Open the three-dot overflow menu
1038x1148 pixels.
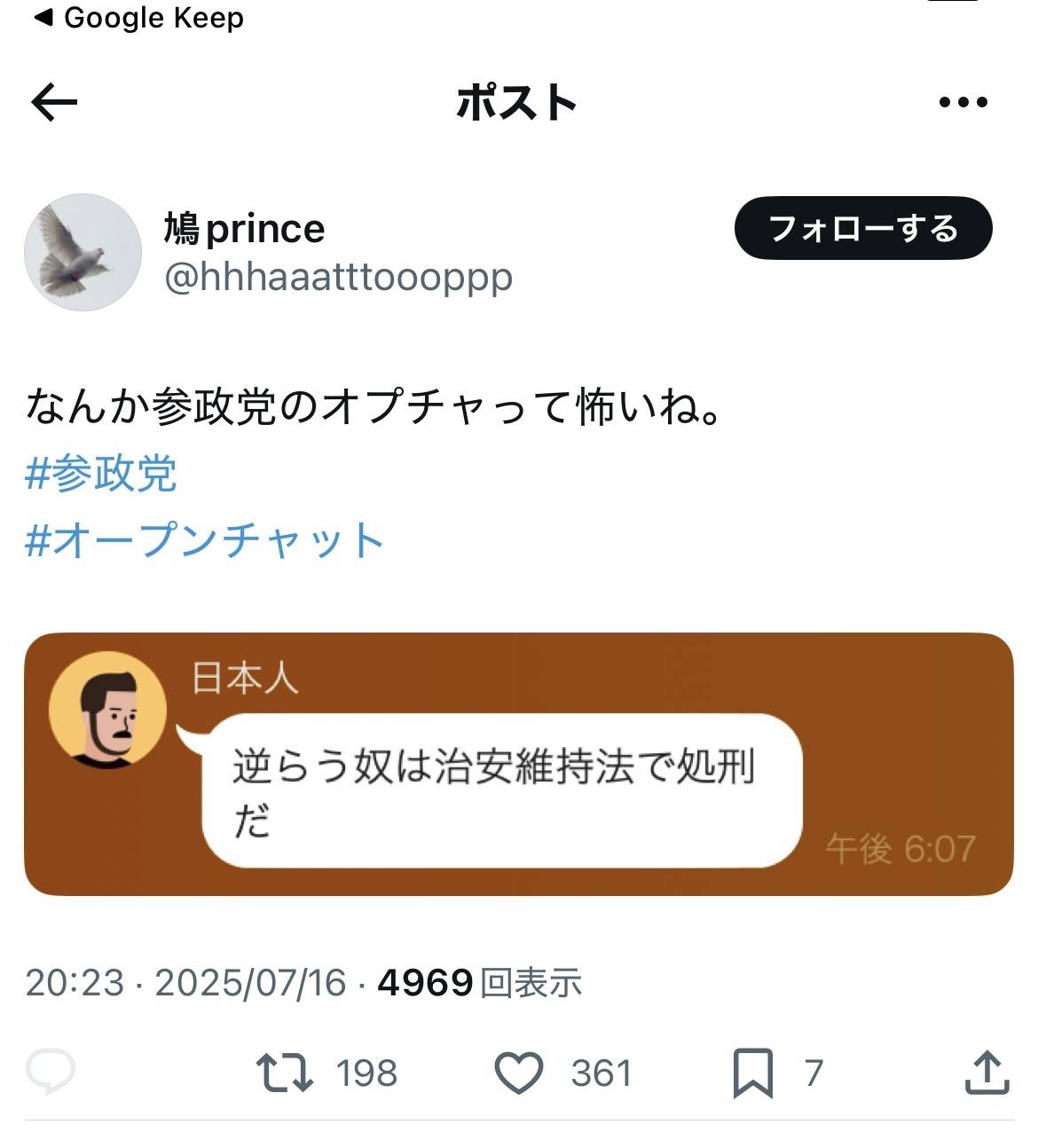click(x=963, y=103)
